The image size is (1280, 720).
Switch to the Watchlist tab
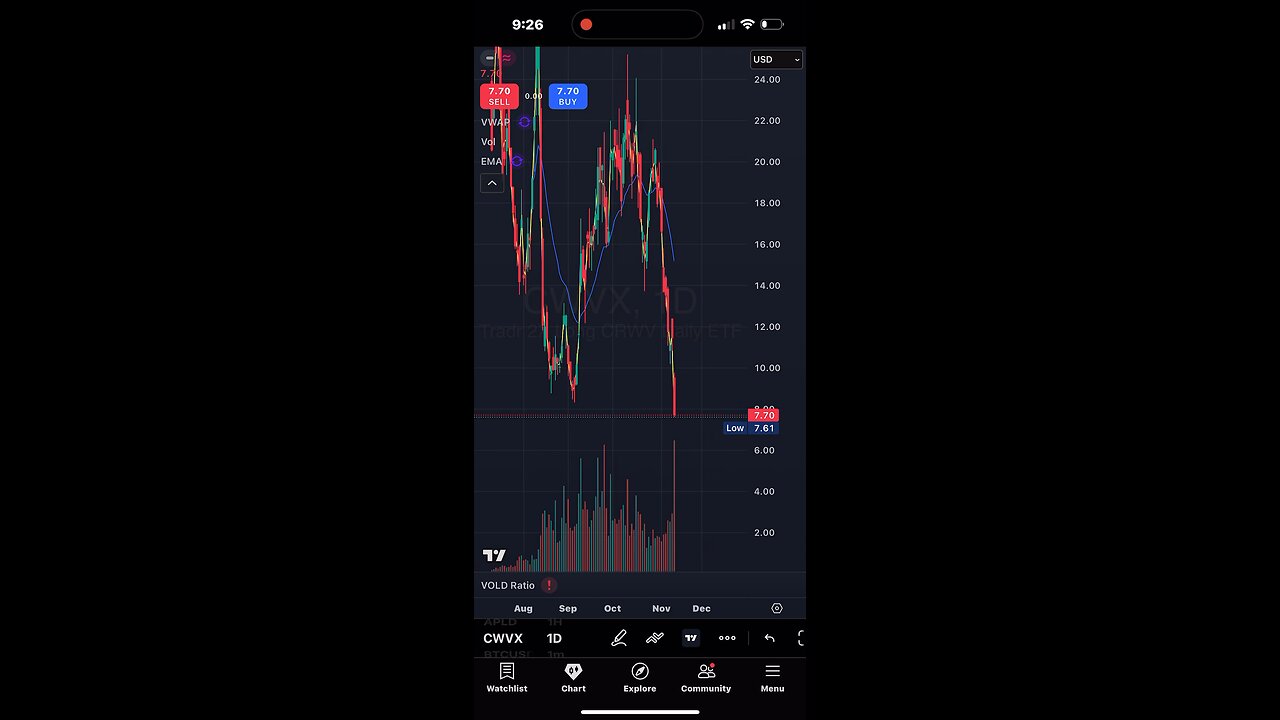pos(507,677)
